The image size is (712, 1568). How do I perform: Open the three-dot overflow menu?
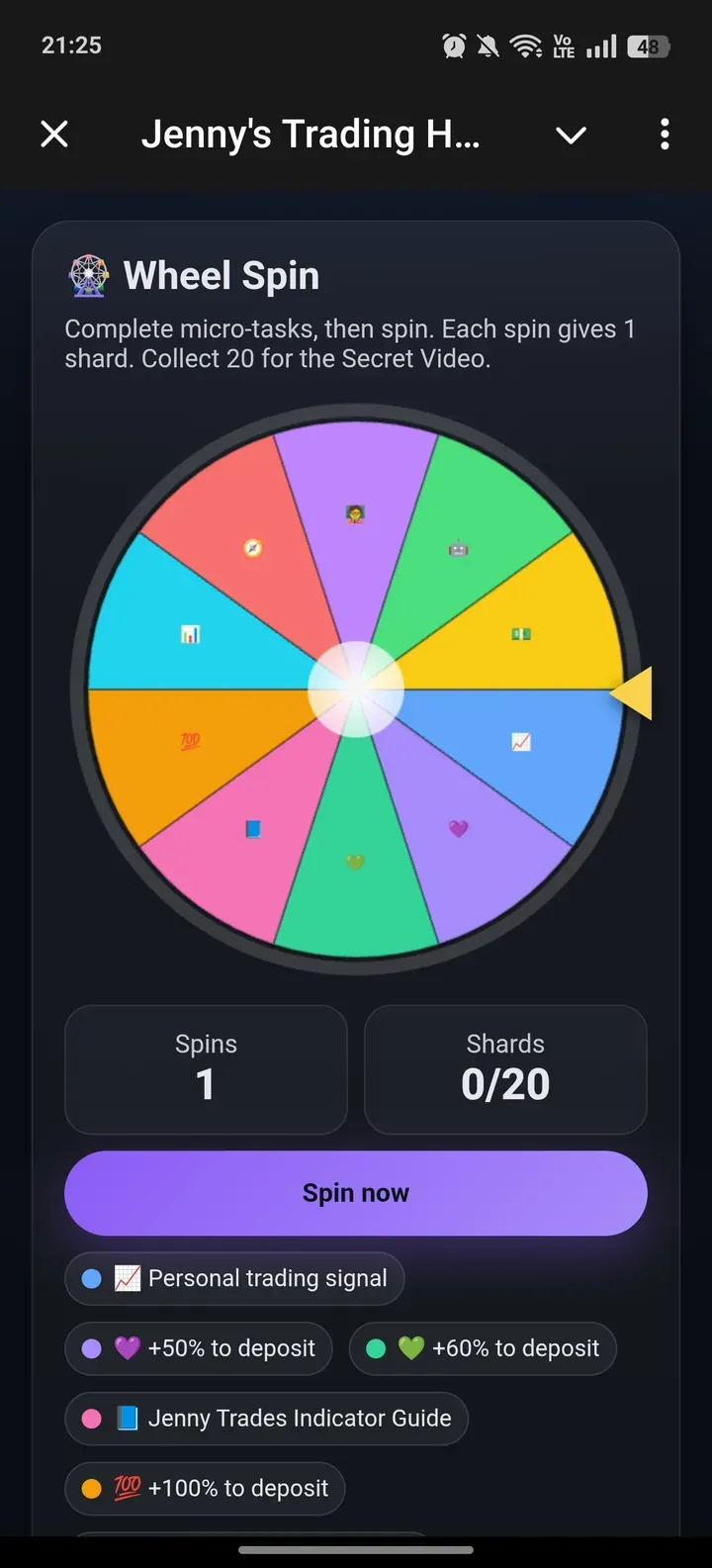[x=665, y=134]
